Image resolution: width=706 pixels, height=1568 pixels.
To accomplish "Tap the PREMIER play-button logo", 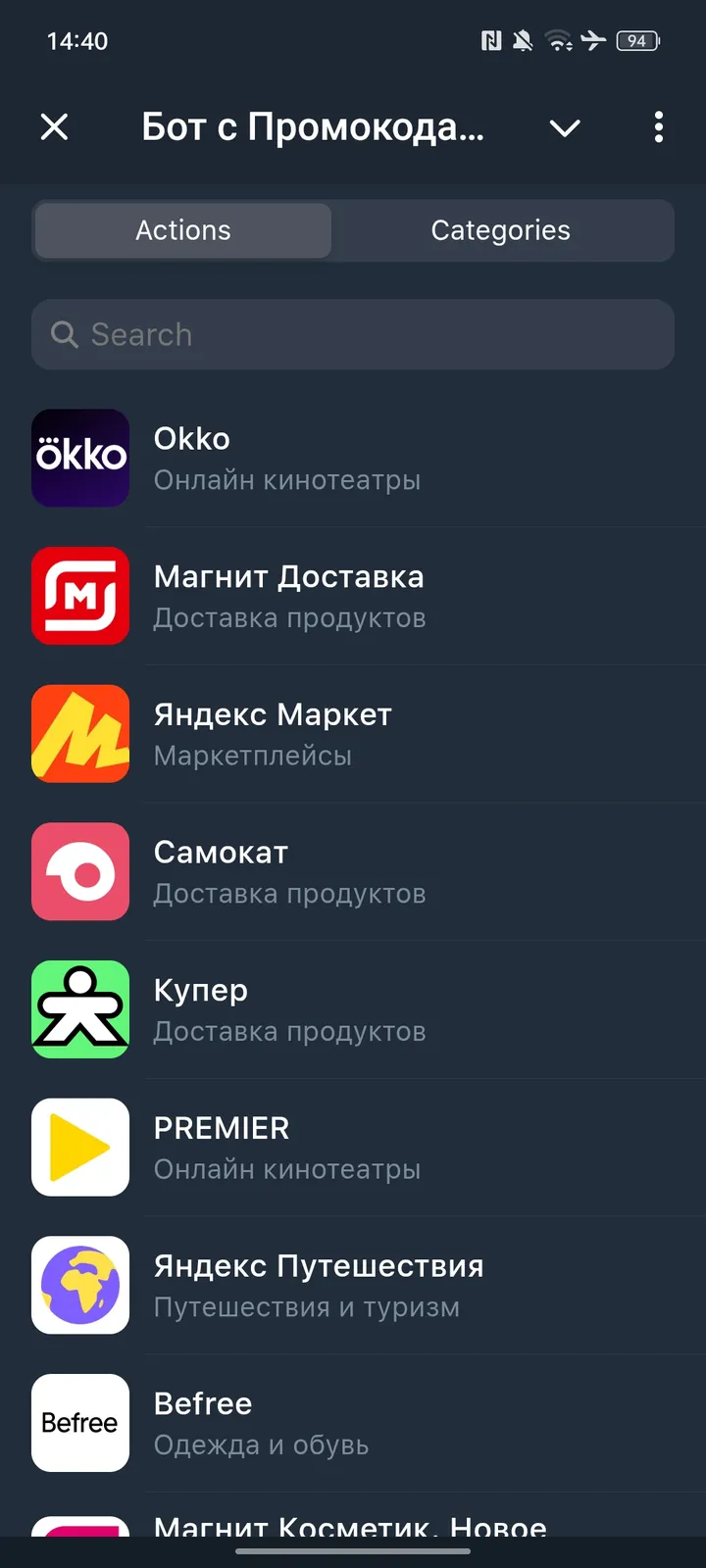I will coord(80,1147).
